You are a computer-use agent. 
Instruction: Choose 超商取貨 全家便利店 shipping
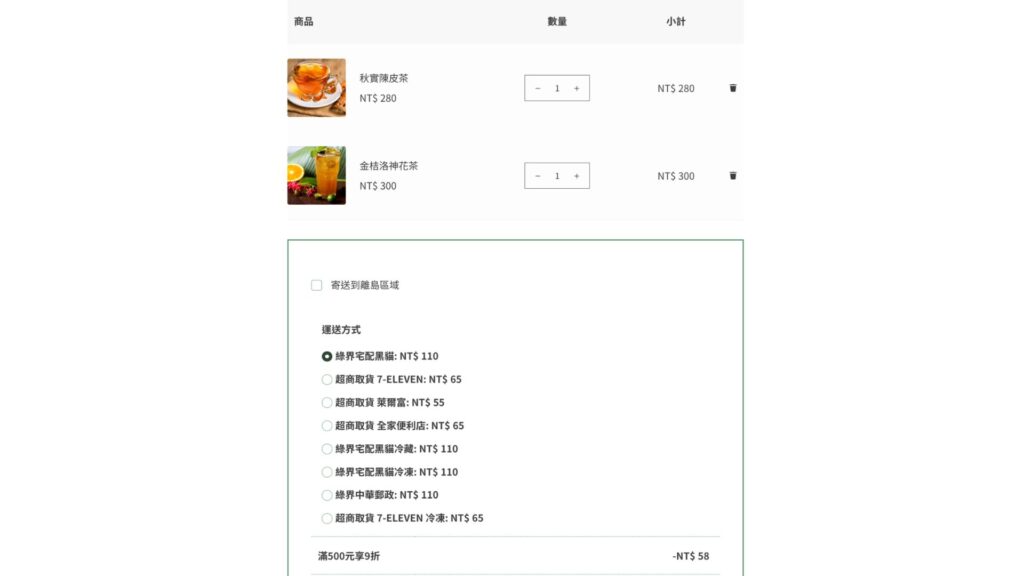[327, 426]
